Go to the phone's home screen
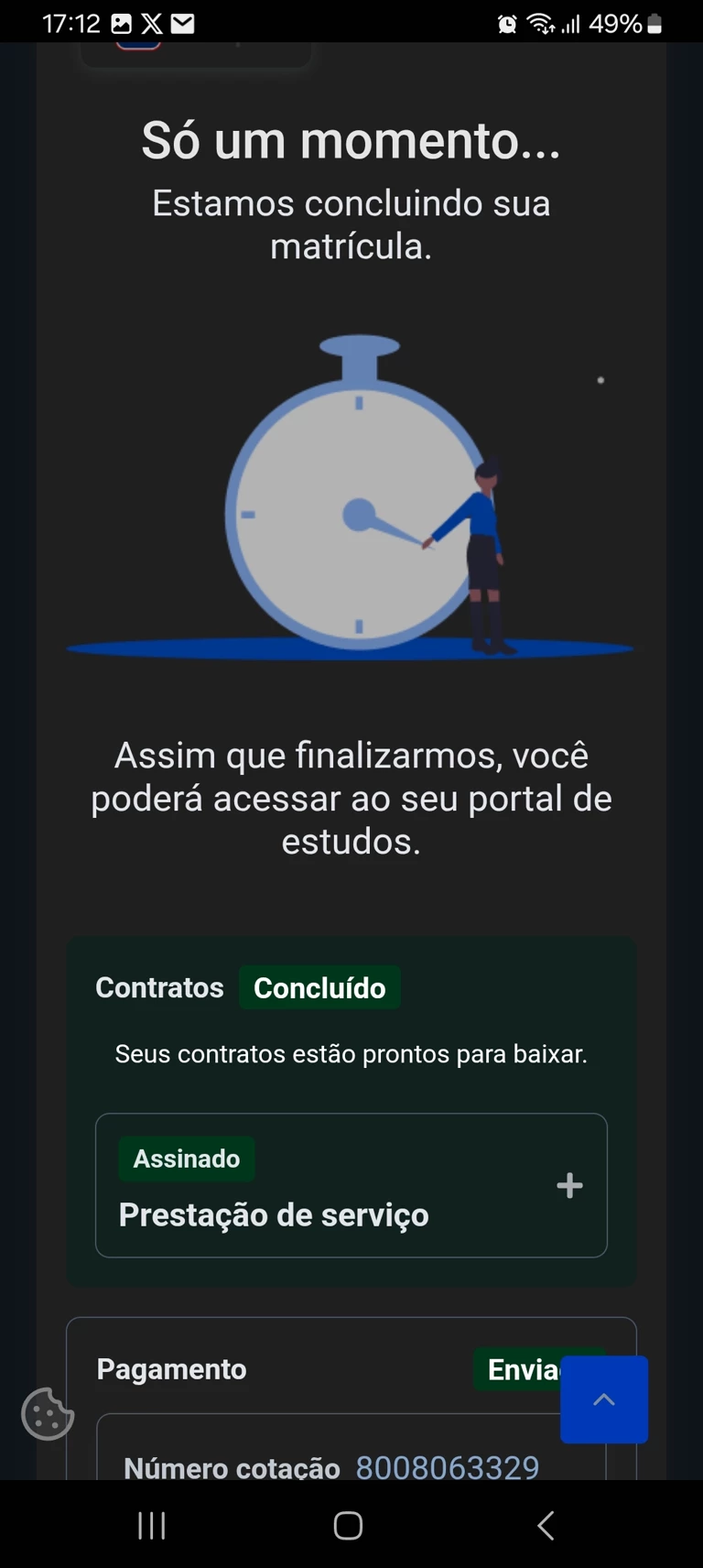This screenshot has width=703, height=1568. click(348, 1526)
